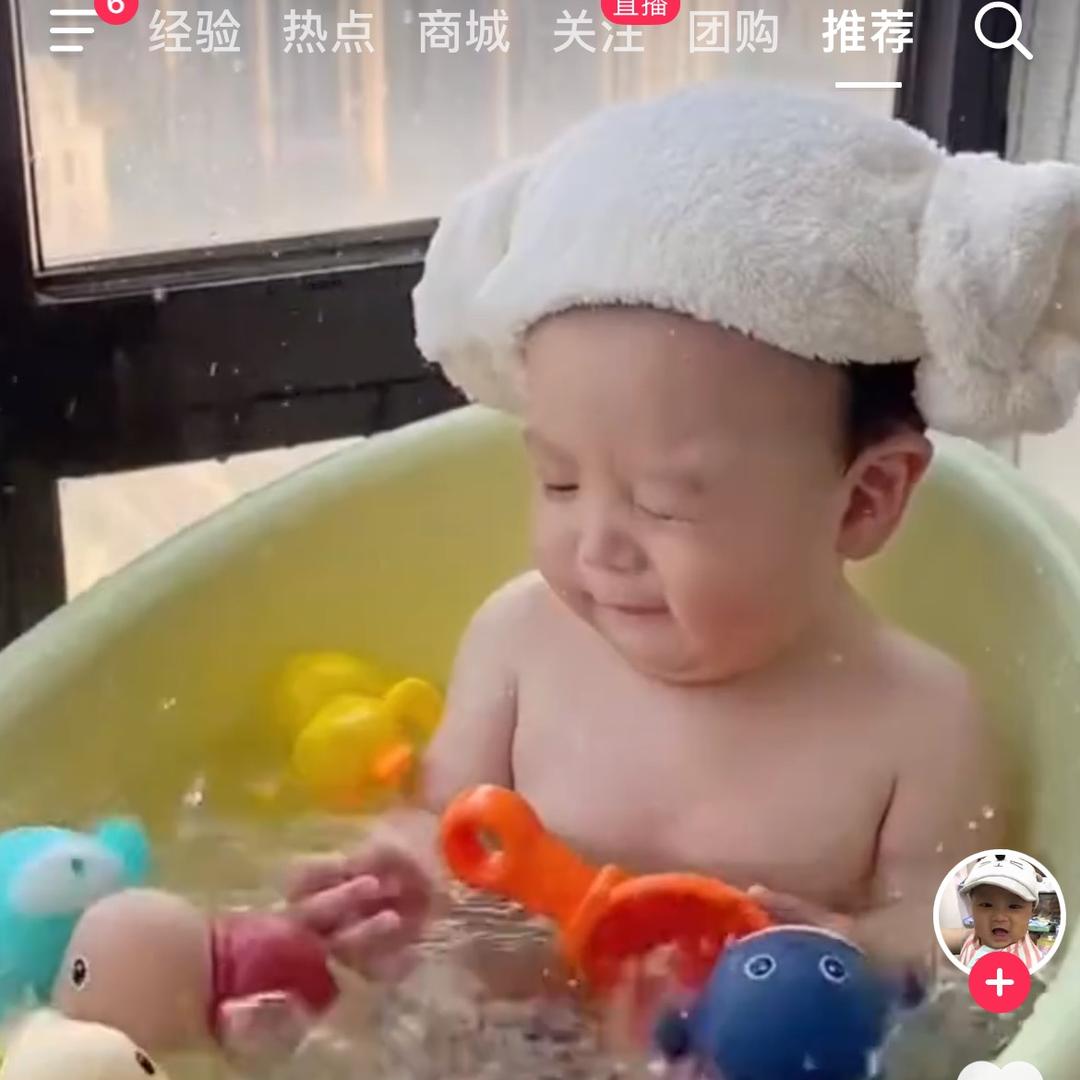This screenshot has height=1080, width=1080.
Task: Select the 团购 tab
Action: [x=733, y=33]
